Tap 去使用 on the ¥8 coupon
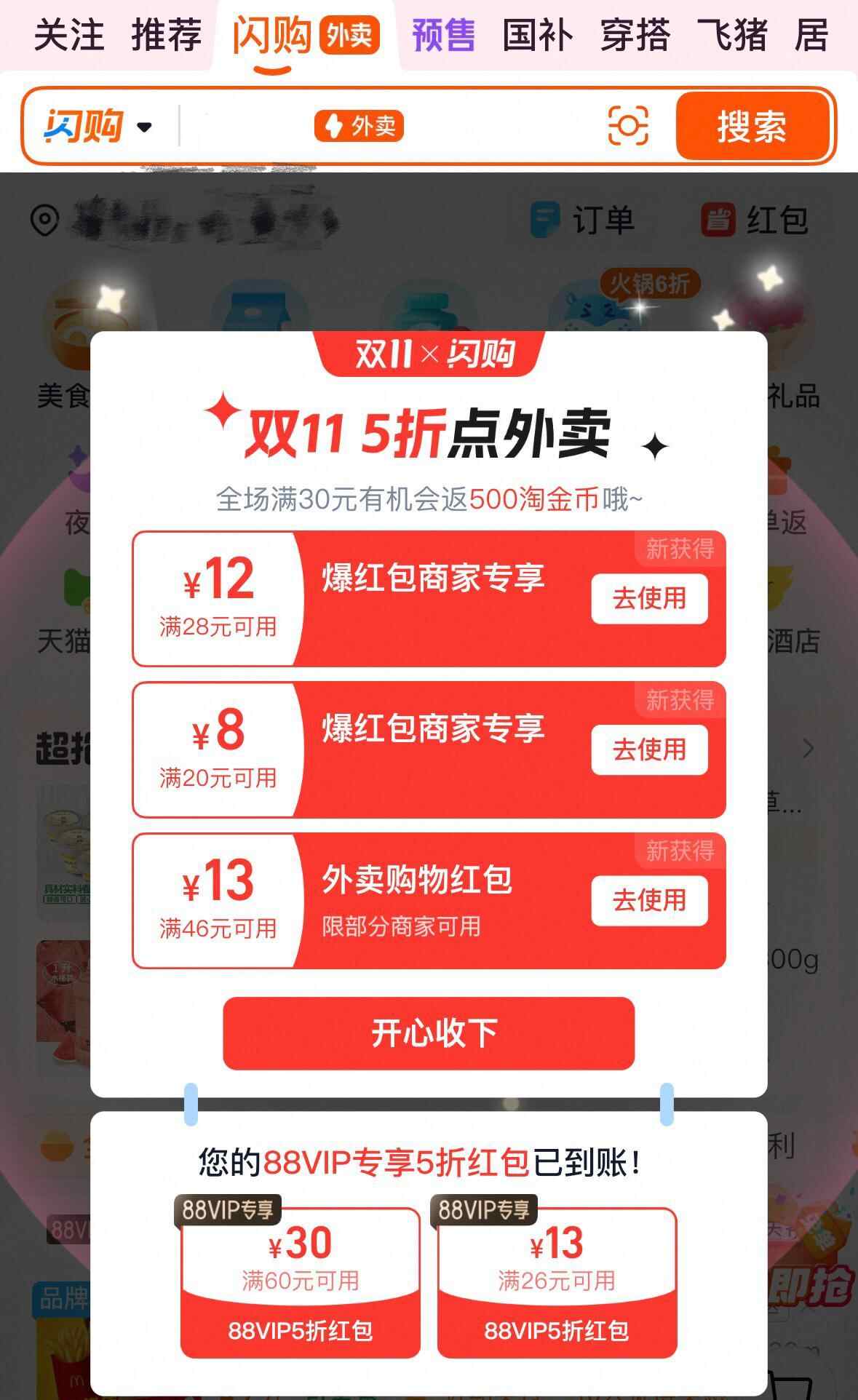The width and height of the screenshot is (858, 1400). [x=649, y=749]
